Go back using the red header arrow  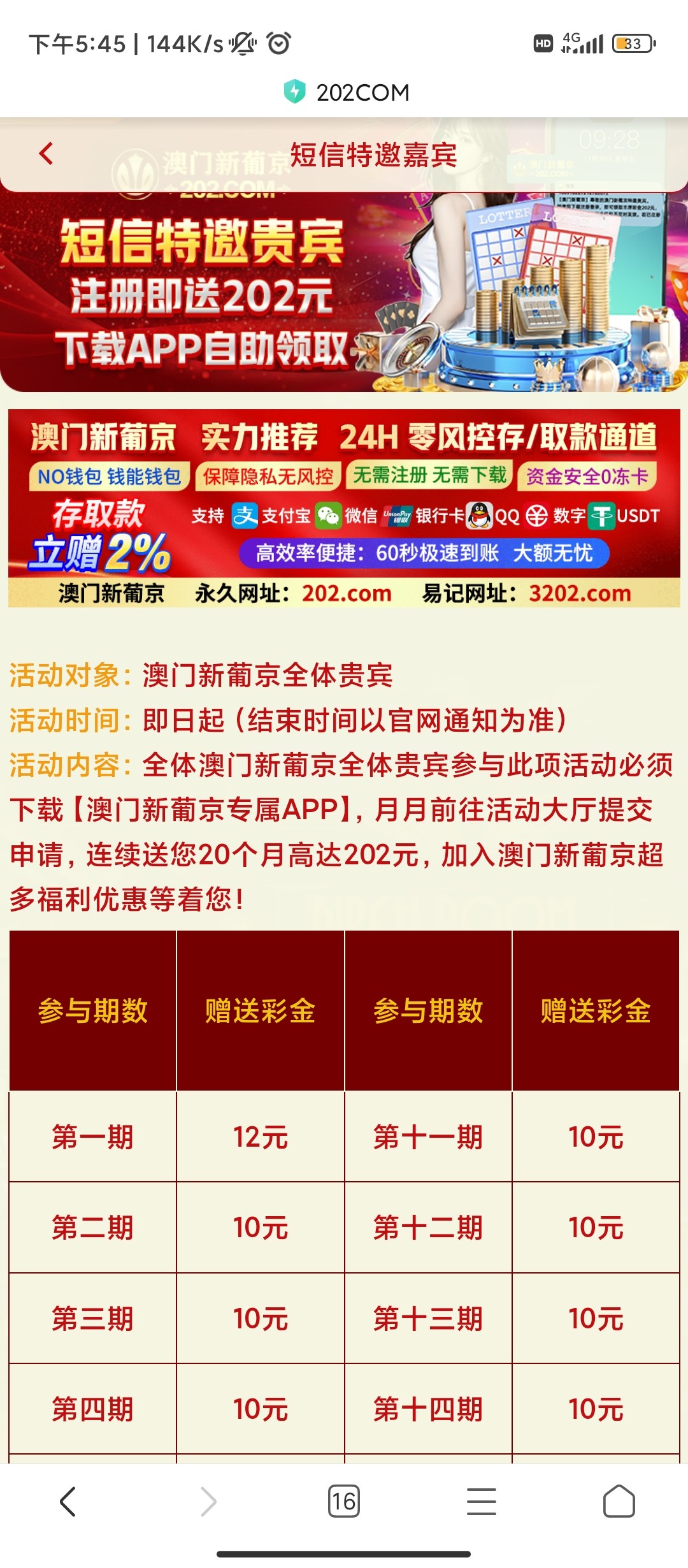point(46,154)
